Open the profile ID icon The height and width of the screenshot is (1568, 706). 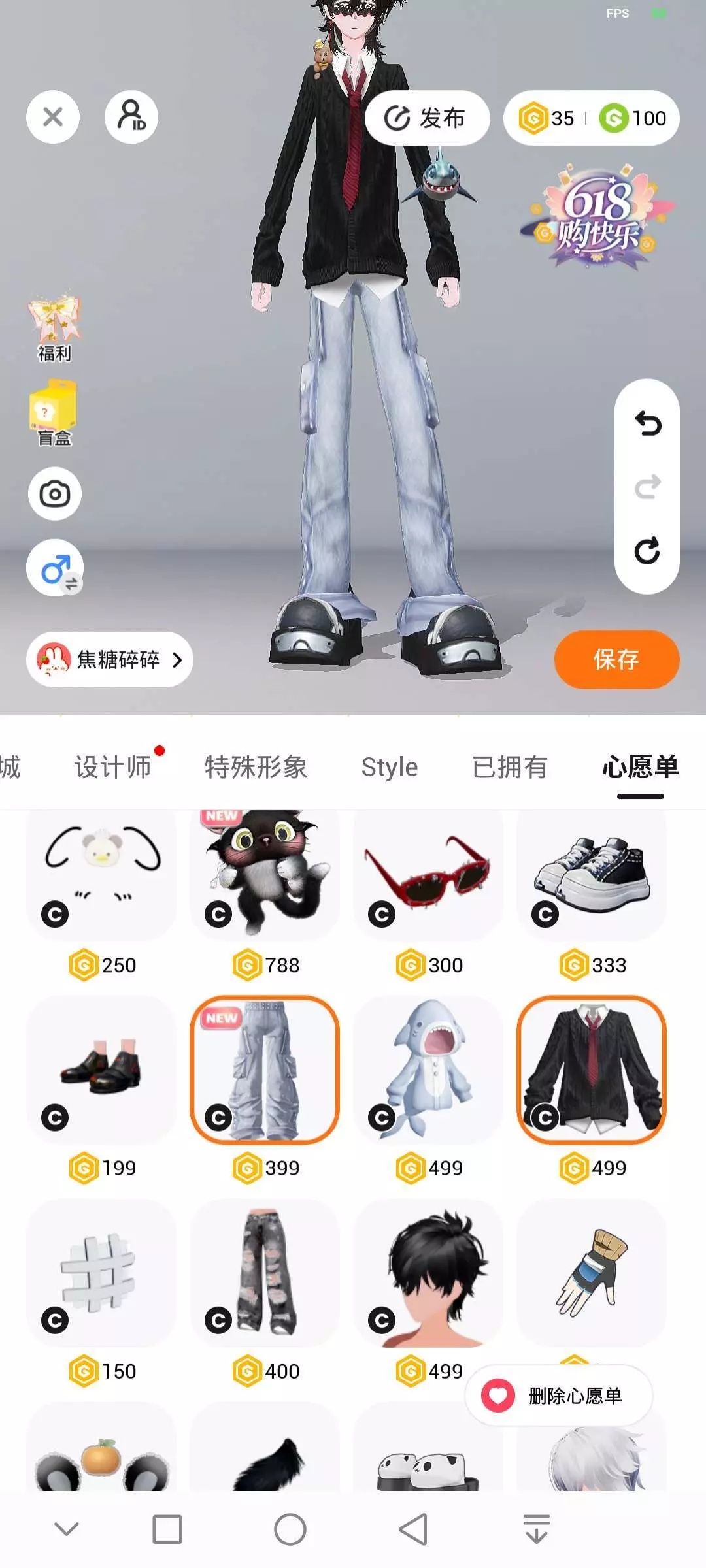(131, 117)
